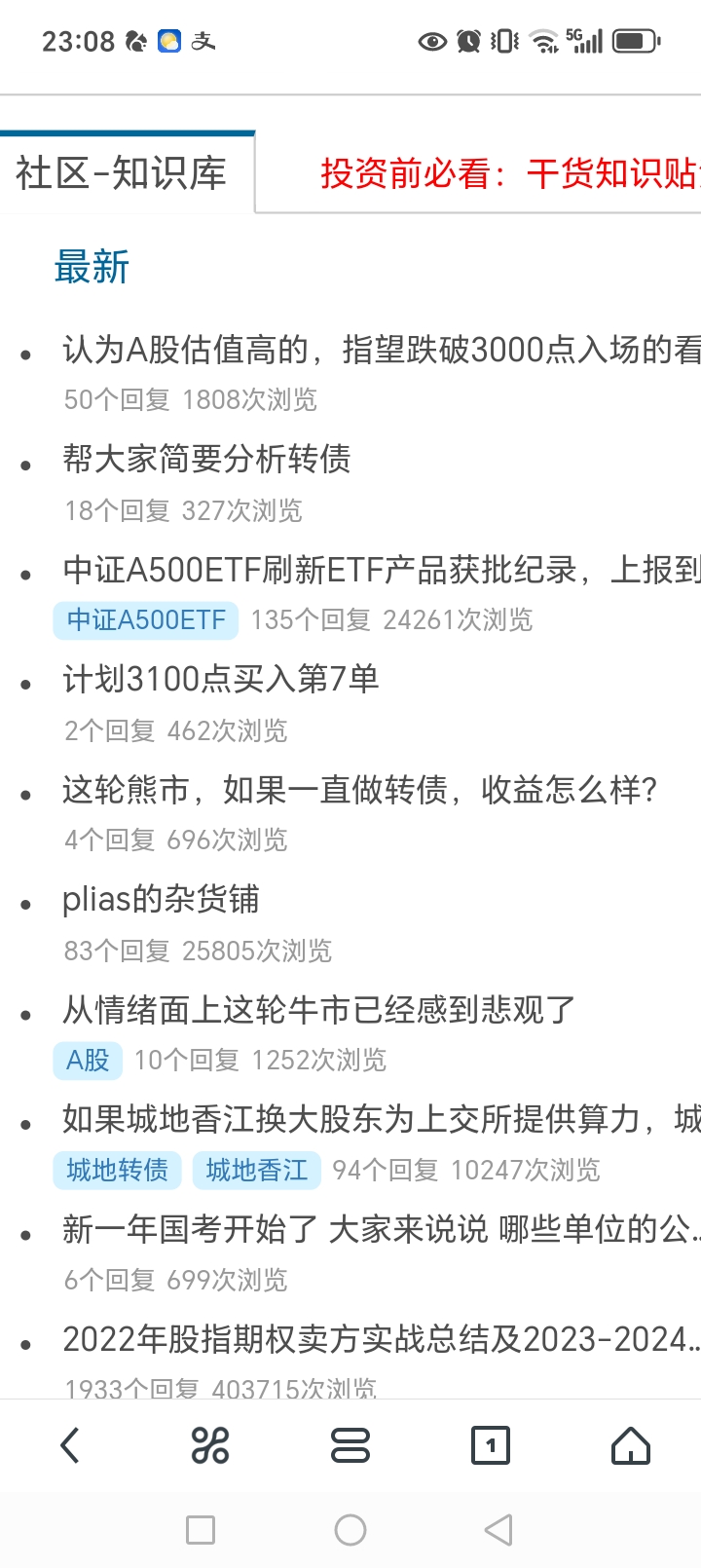Screen dimensions: 701x1568
Task: Open the 新一年国考开始了 post
Action: click(380, 1230)
